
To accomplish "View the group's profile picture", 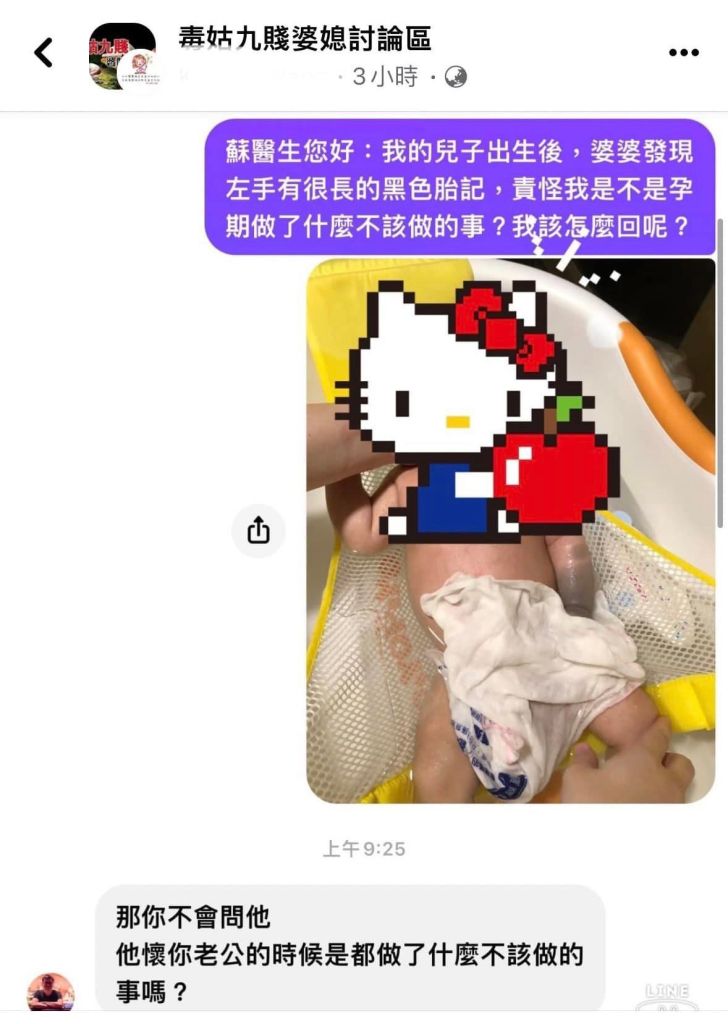I will point(122,56).
